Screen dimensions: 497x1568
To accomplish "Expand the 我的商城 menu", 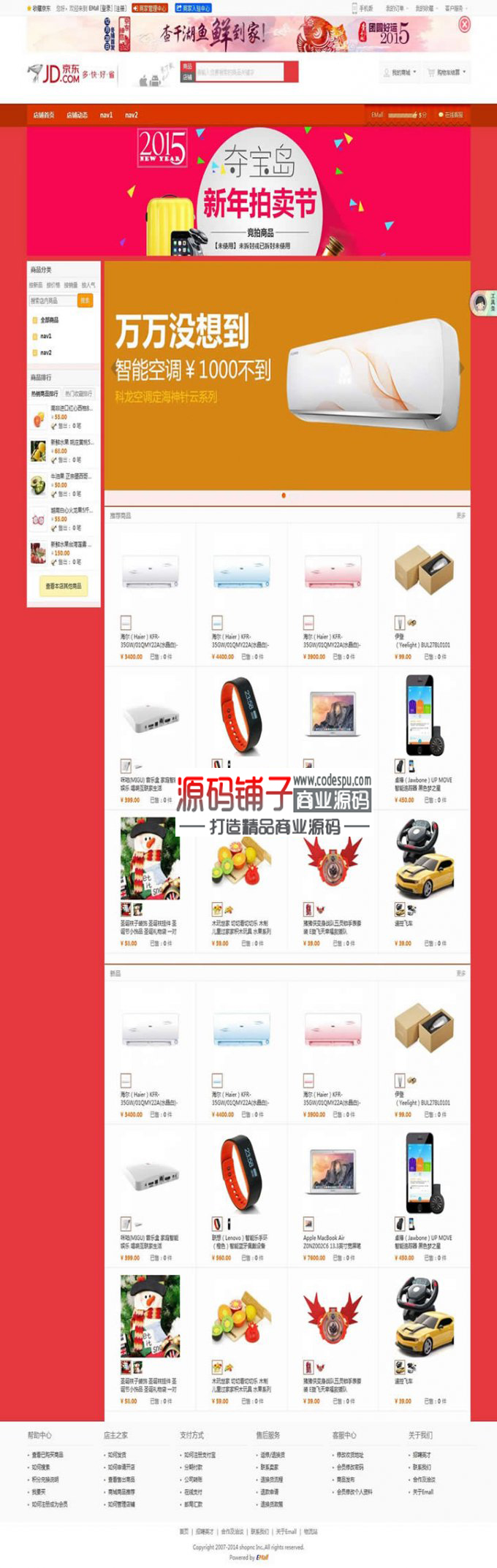I will coord(400,72).
